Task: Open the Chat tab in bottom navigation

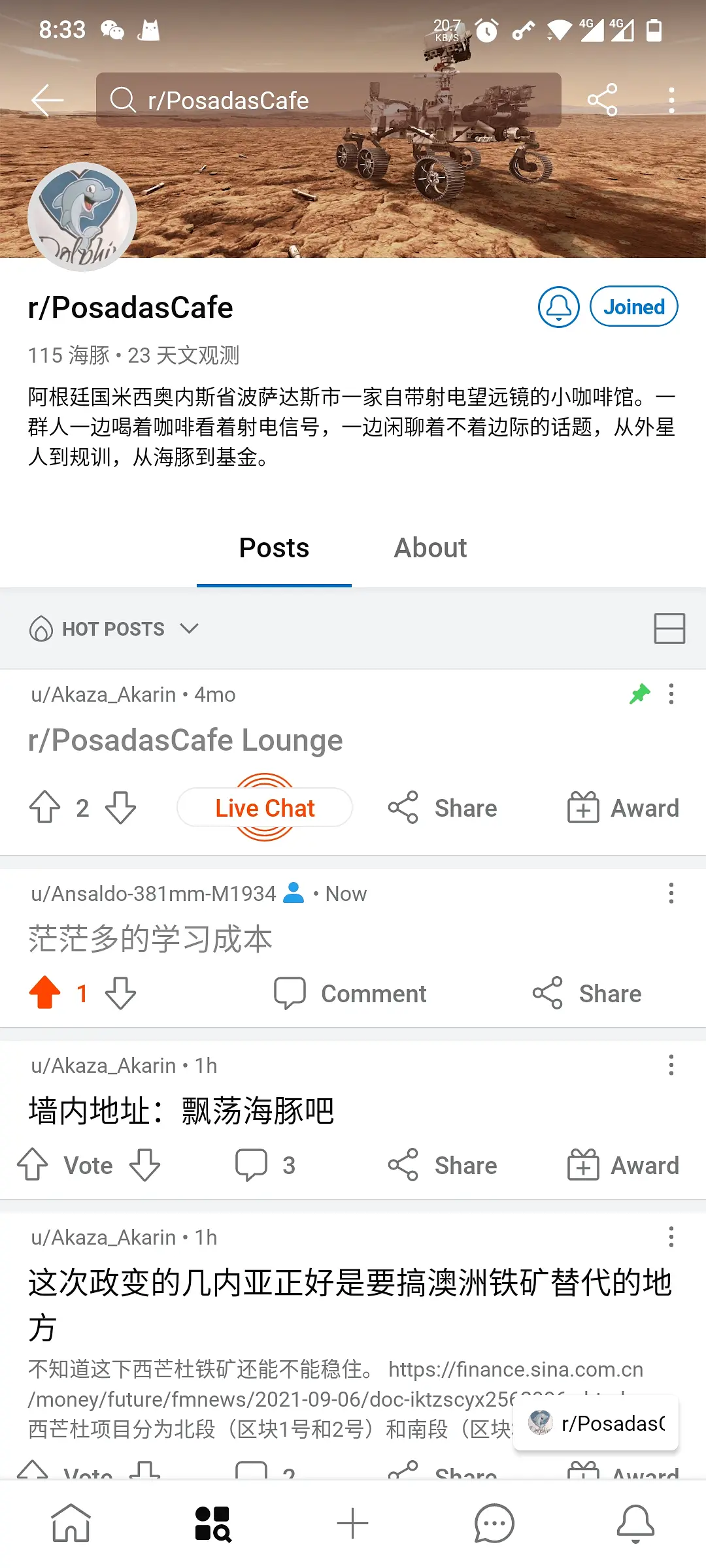Action: pos(494,1524)
